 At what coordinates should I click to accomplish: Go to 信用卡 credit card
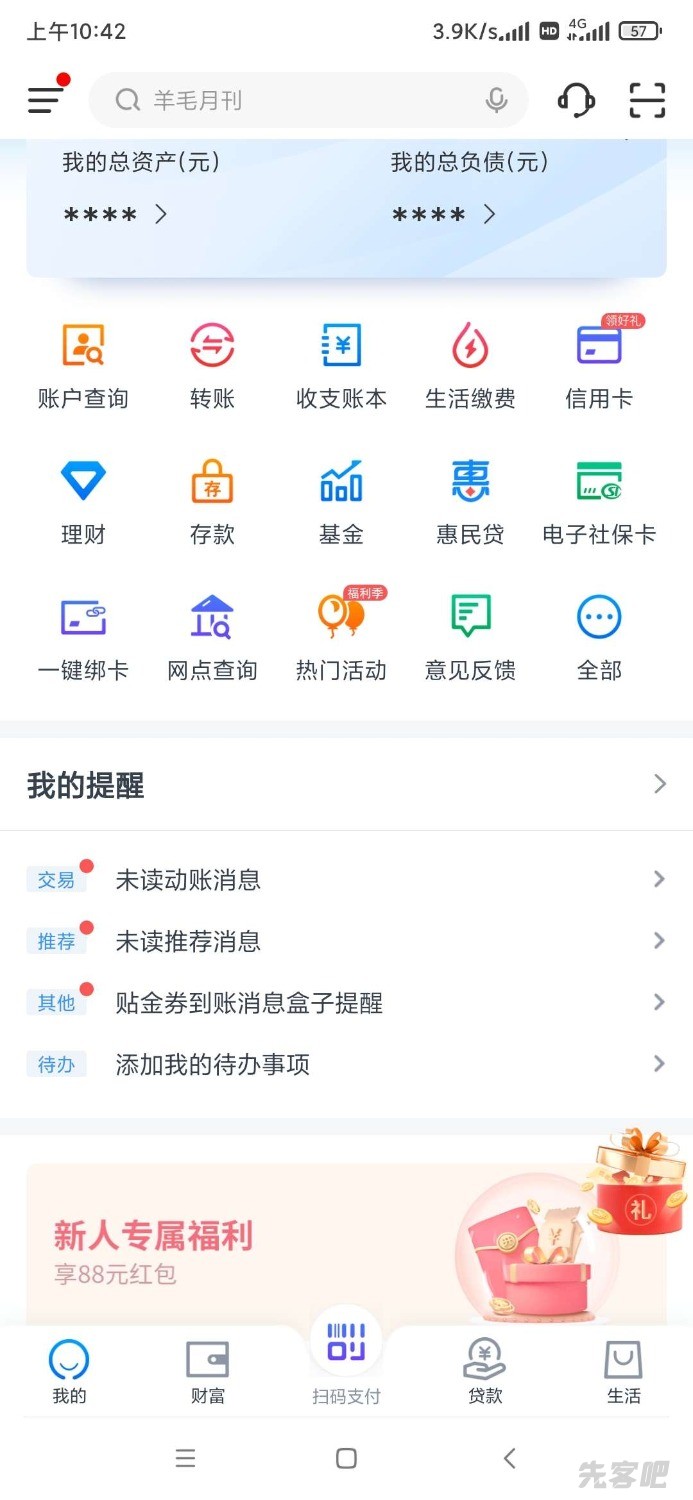[x=599, y=365]
